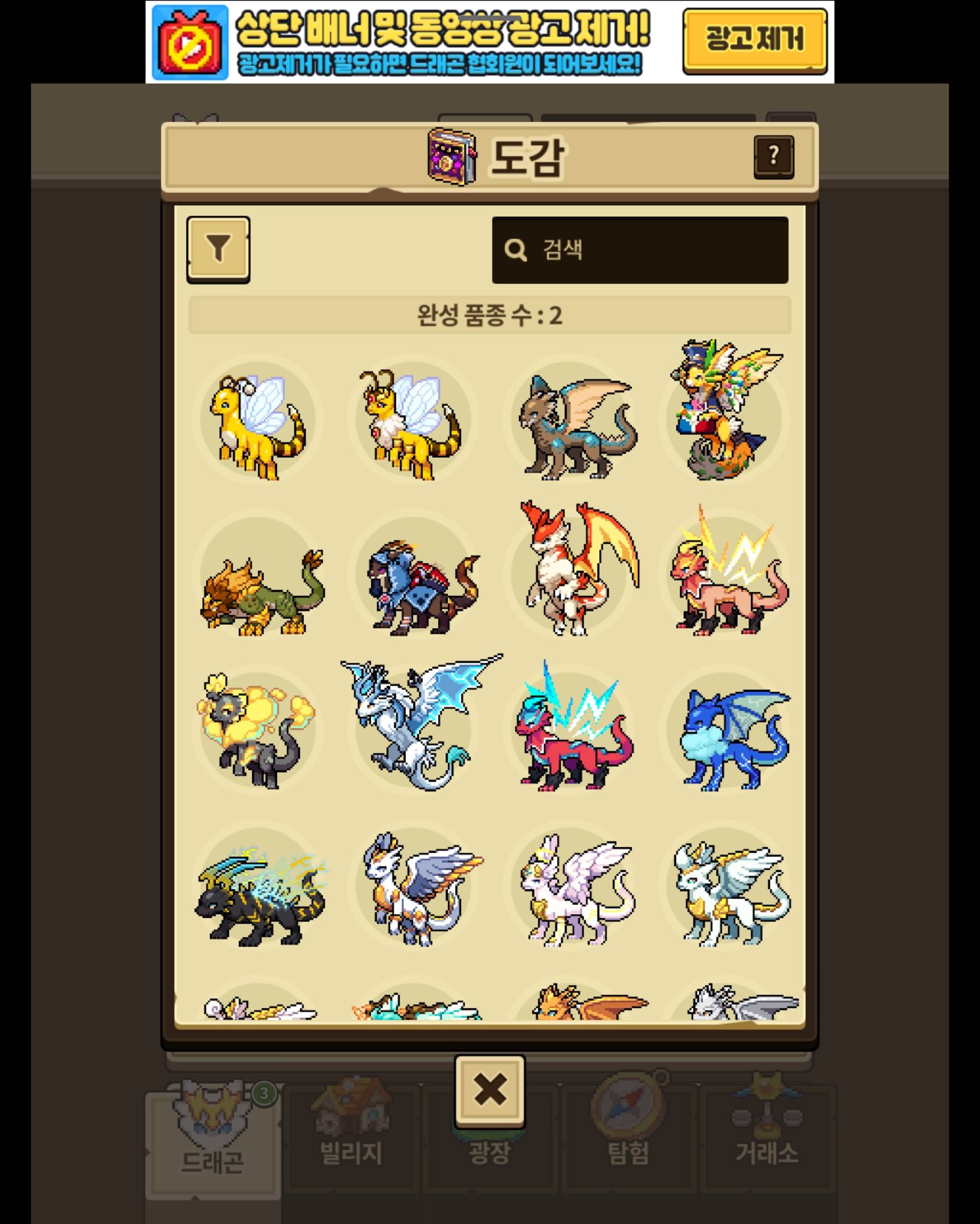Select the crowned queen bee dragon
The height and width of the screenshot is (1224, 980).
pyautogui.click(x=414, y=424)
